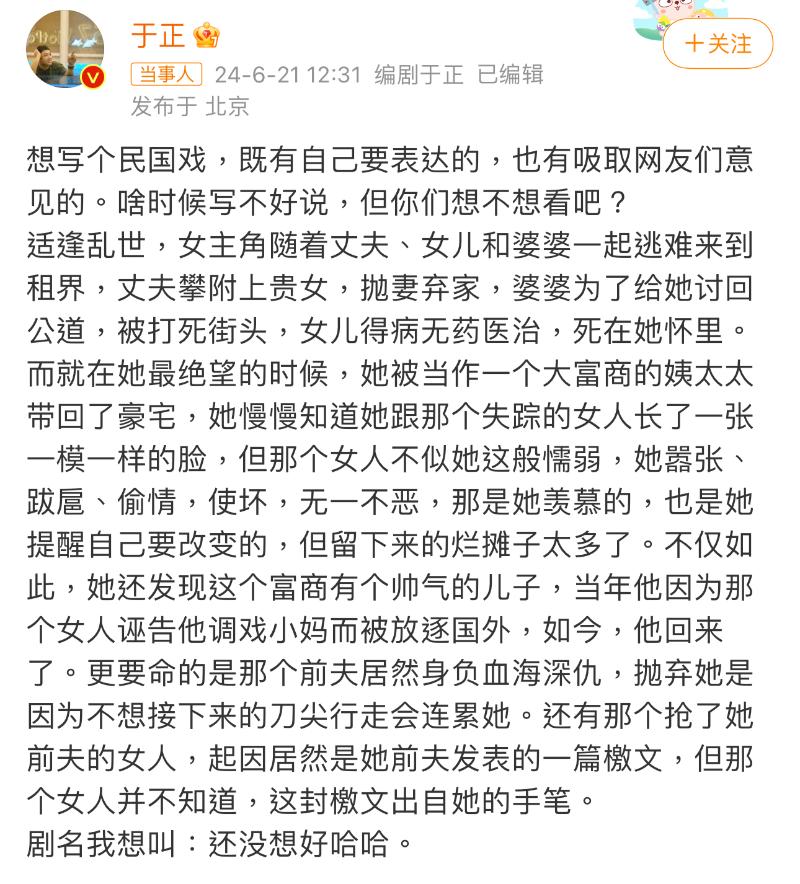
Task: Open the 于正 username link
Action: point(158,36)
